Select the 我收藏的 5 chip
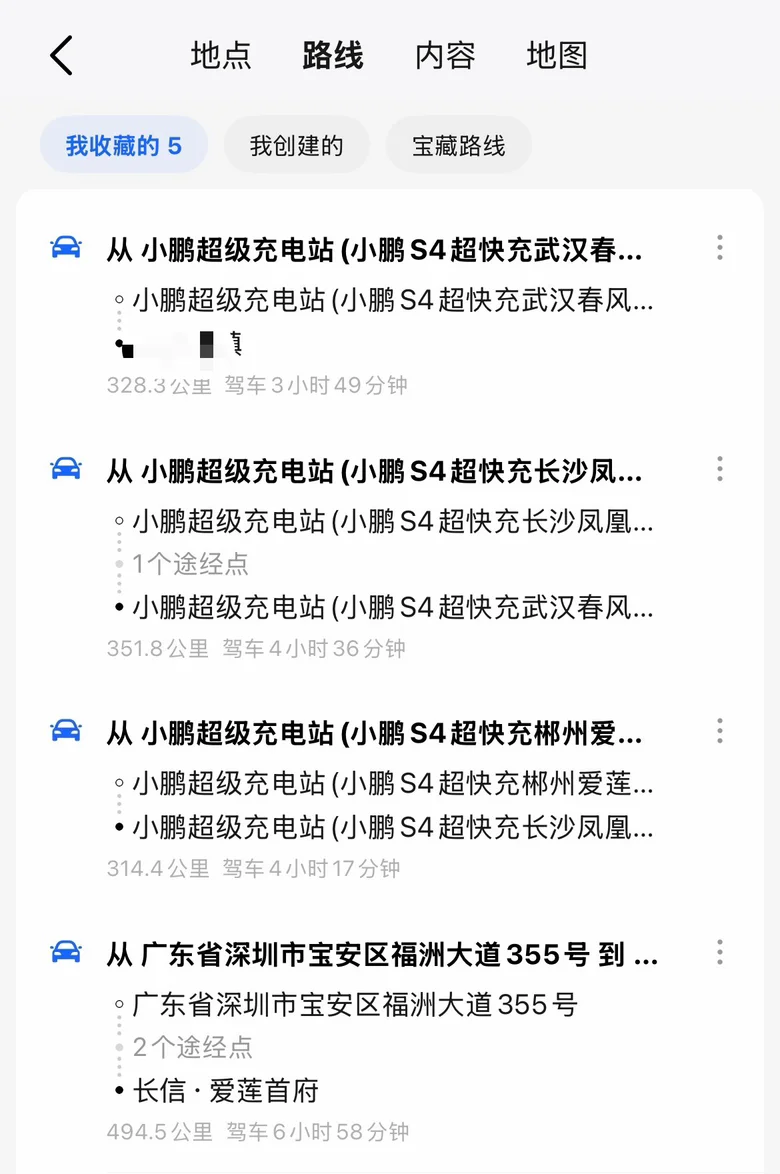This screenshot has width=780, height=1174. pos(124,146)
